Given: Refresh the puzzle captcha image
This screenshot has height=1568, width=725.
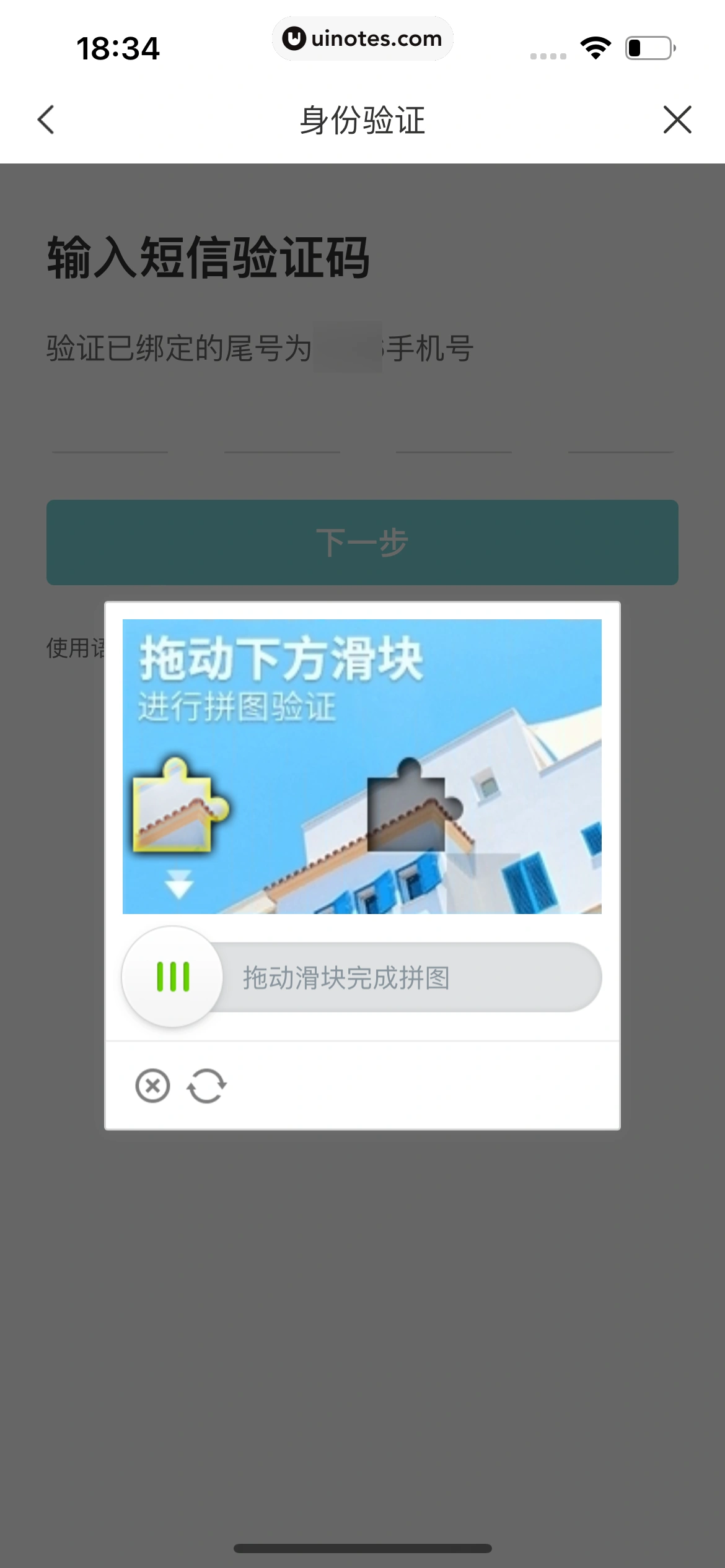Looking at the screenshot, I should click(207, 1085).
